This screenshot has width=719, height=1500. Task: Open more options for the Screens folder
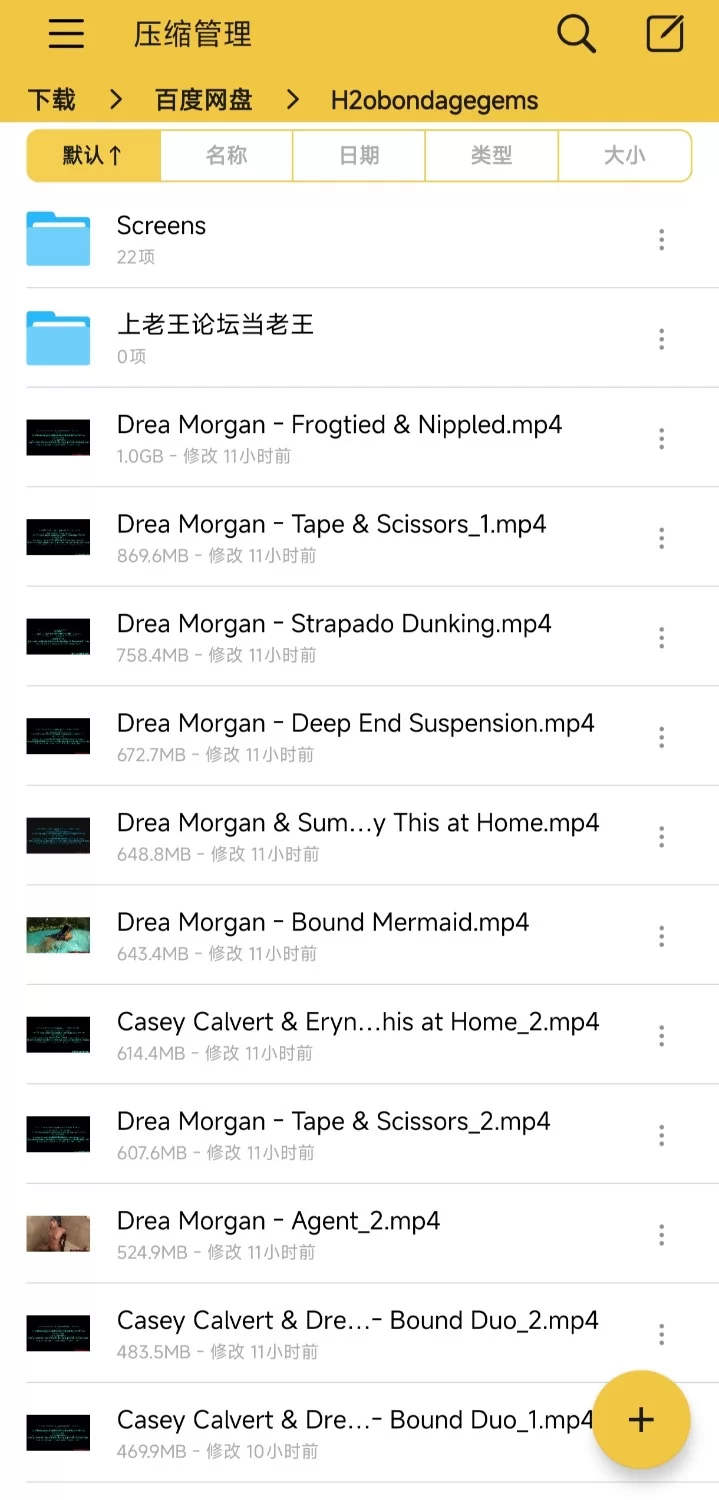(661, 239)
